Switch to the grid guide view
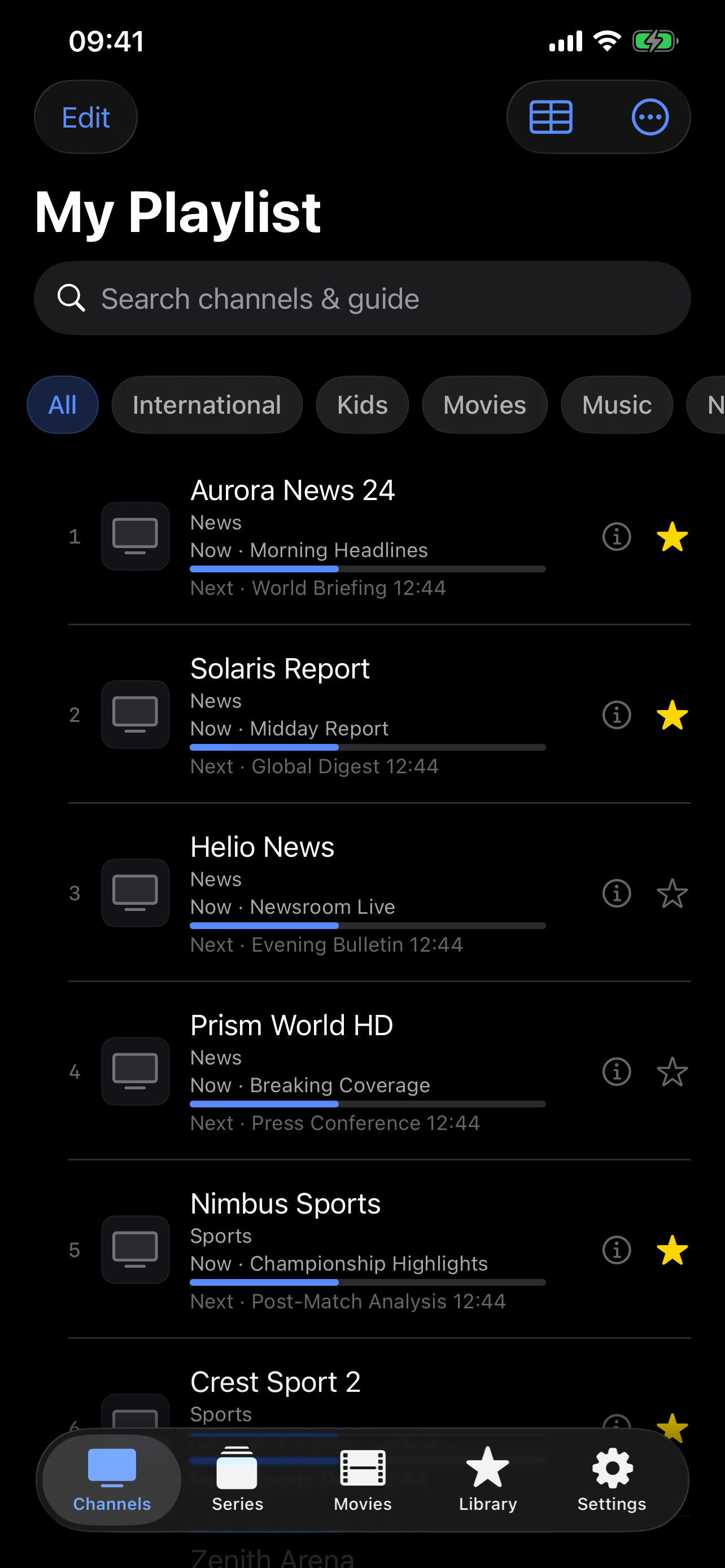The height and width of the screenshot is (1568, 725). tap(551, 117)
